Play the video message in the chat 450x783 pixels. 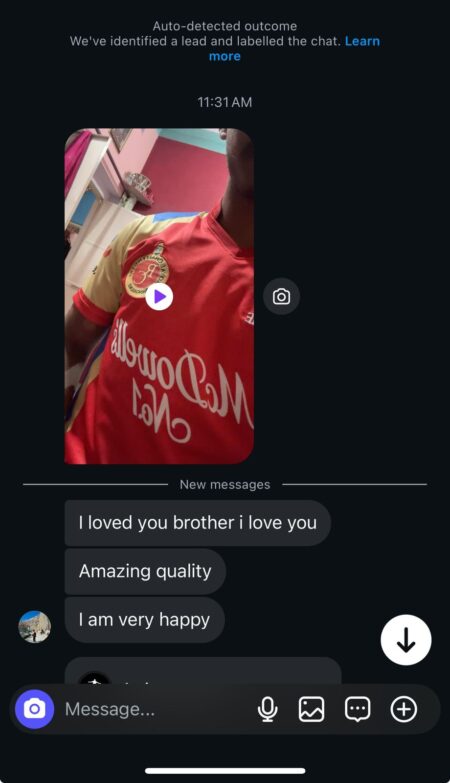(x=159, y=297)
